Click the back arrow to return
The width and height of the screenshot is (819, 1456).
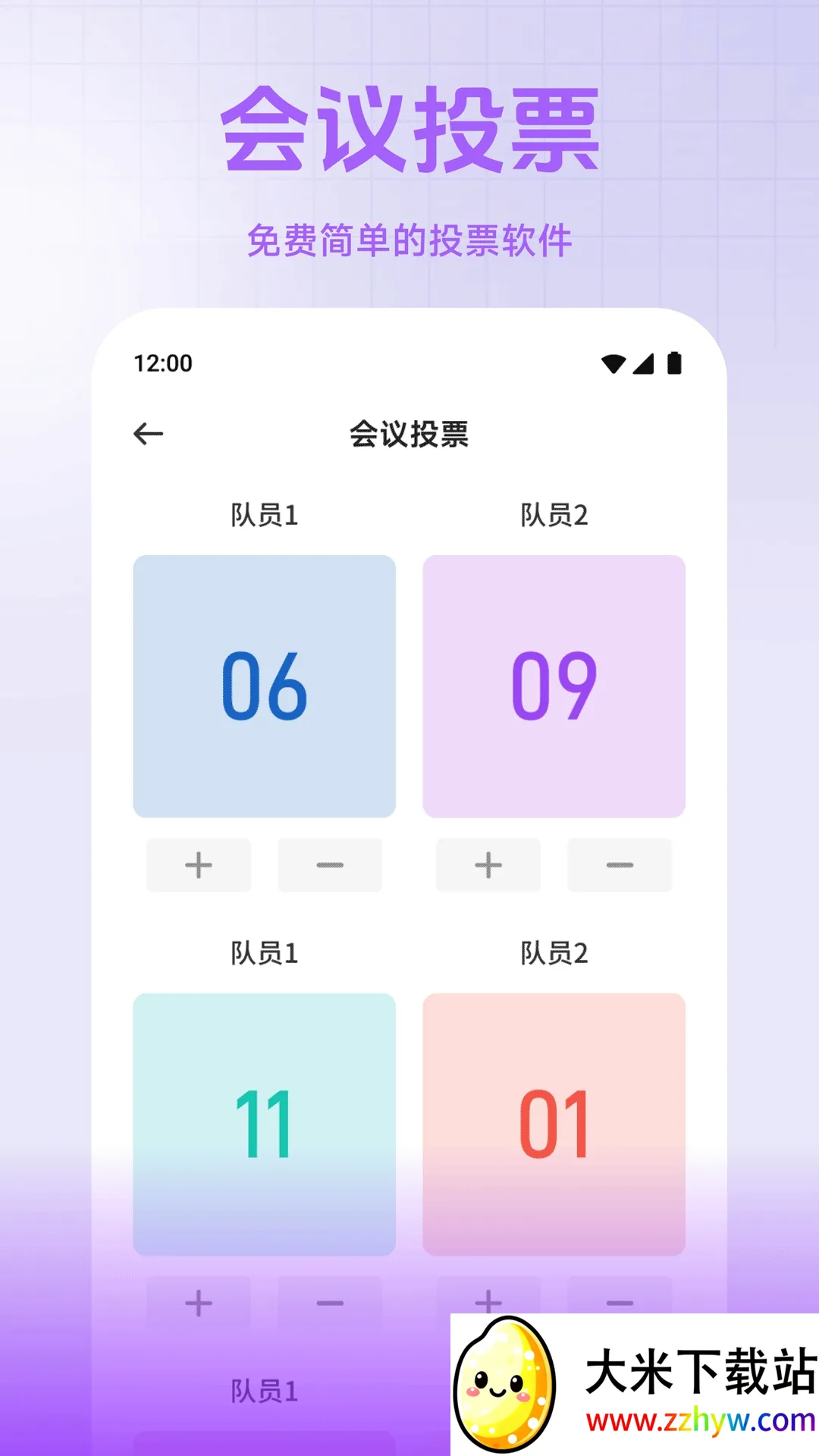tap(149, 432)
